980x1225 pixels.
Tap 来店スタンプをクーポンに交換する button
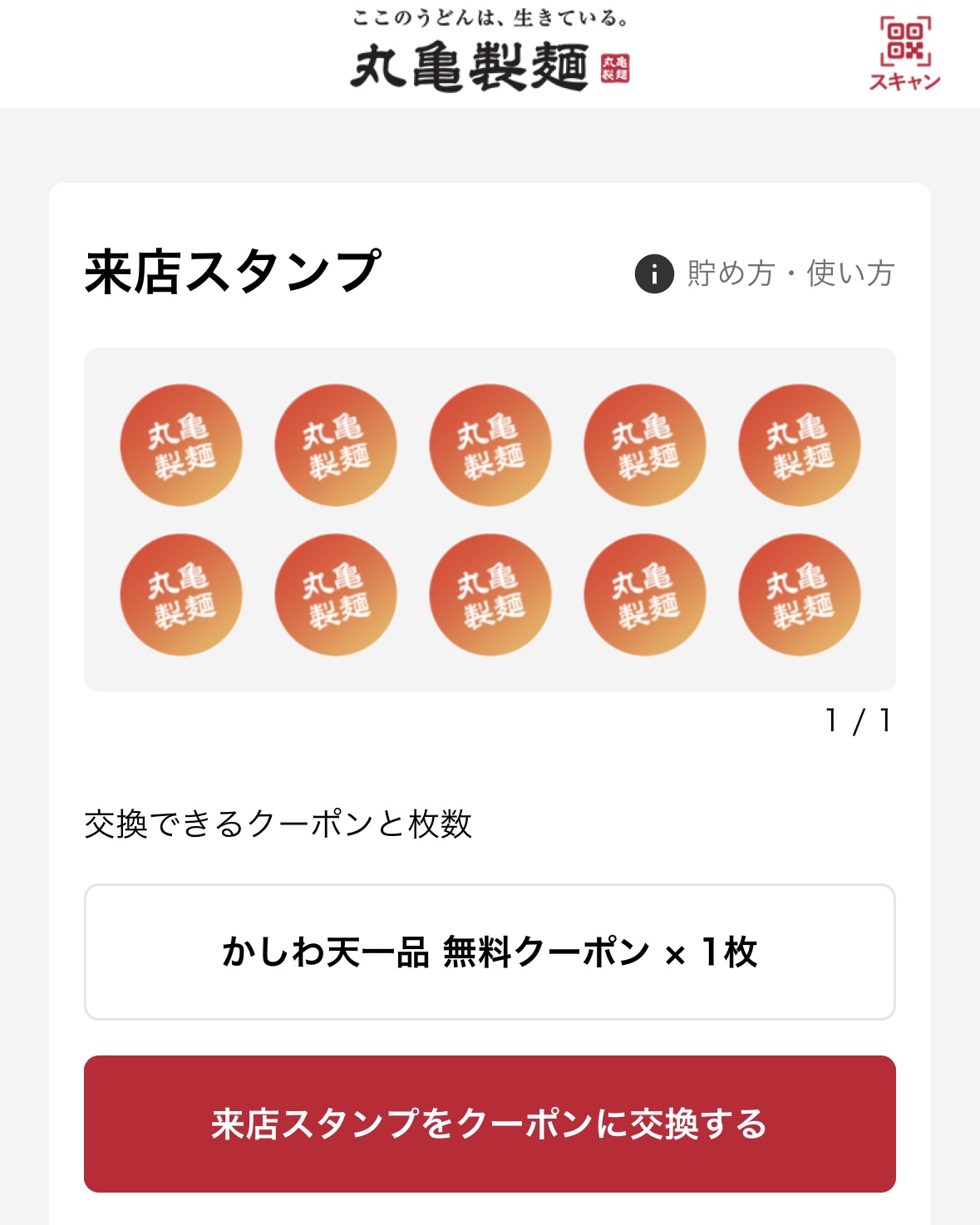click(490, 1124)
